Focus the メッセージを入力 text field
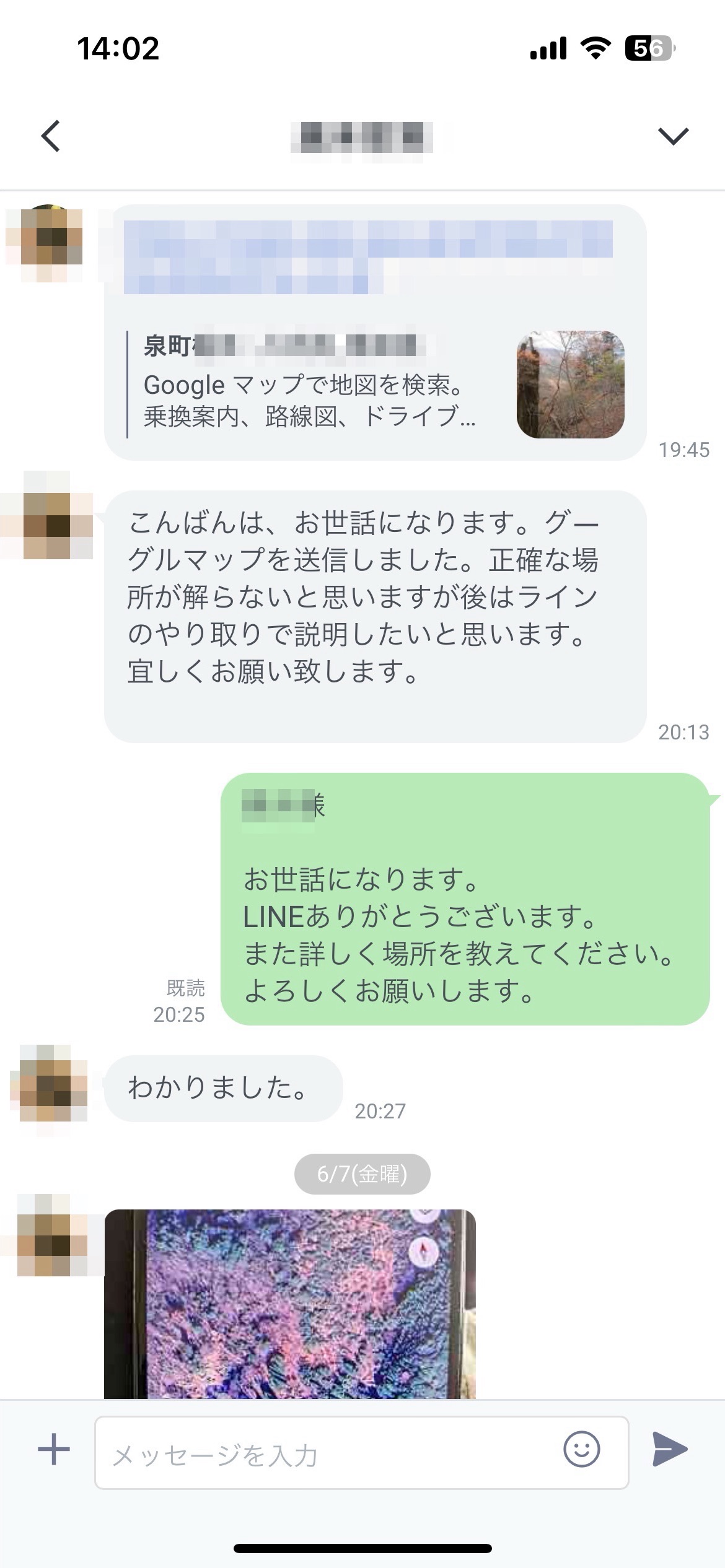The height and width of the screenshot is (1568, 725). [x=328, y=1453]
